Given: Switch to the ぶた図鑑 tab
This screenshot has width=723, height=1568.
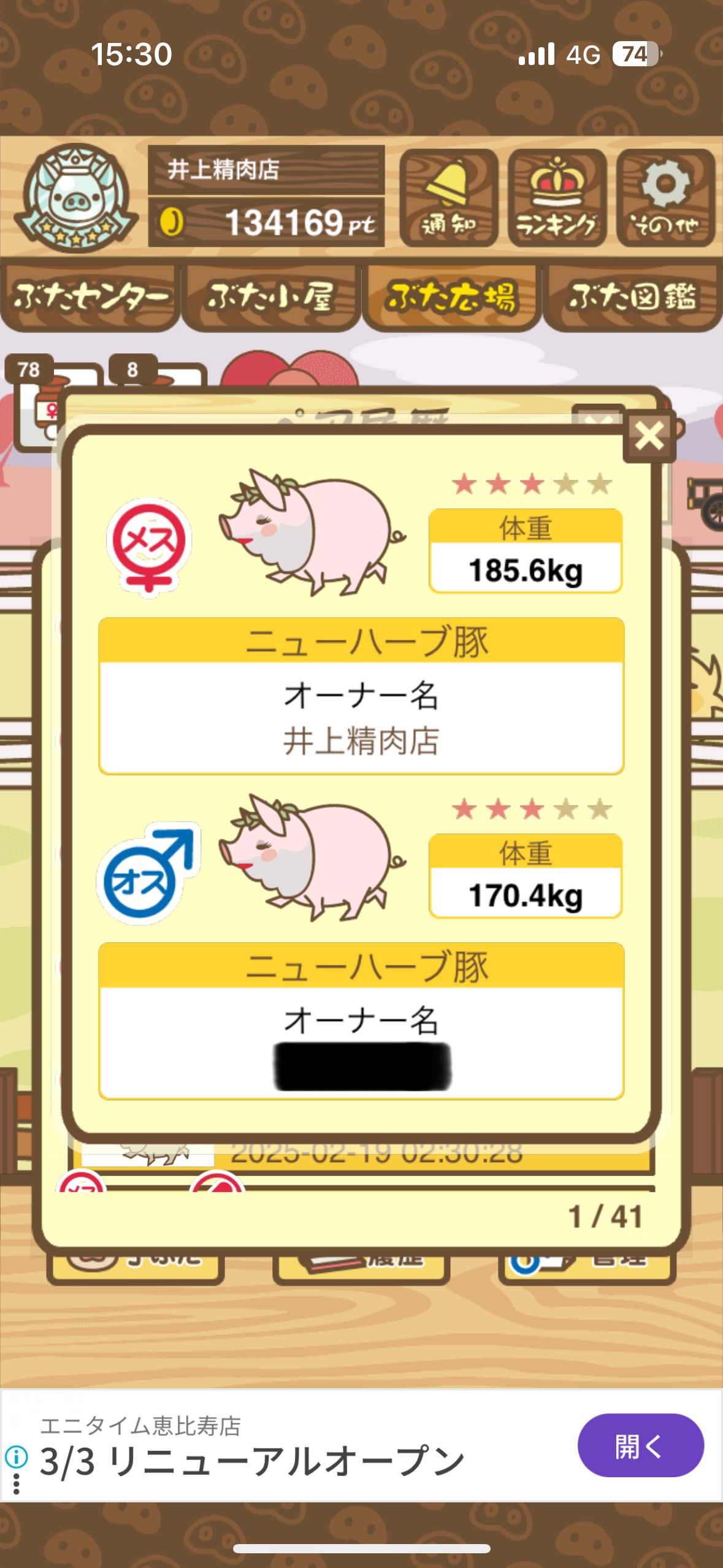Looking at the screenshot, I should (x=632, y=298).
